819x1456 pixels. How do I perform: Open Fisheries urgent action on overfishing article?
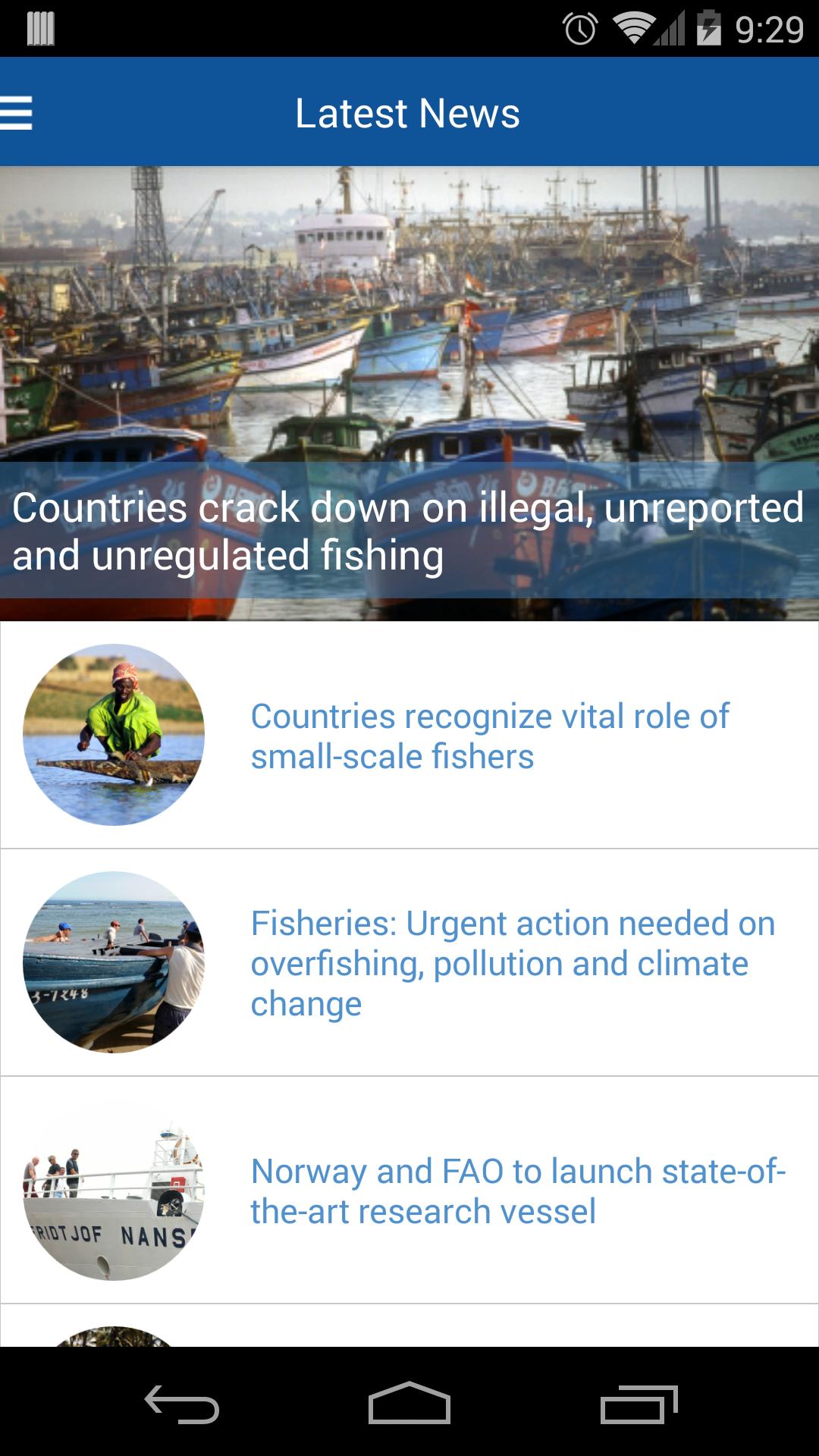[x=513, y=963]
